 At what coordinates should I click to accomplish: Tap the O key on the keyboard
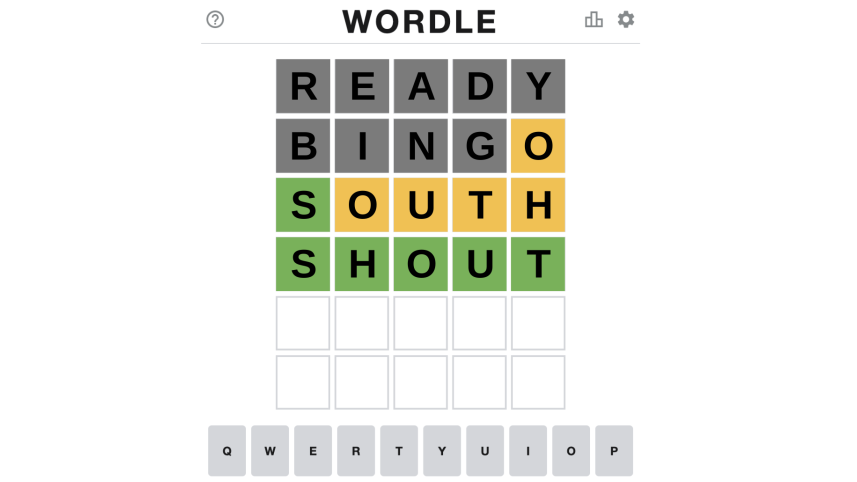[571, 451]
